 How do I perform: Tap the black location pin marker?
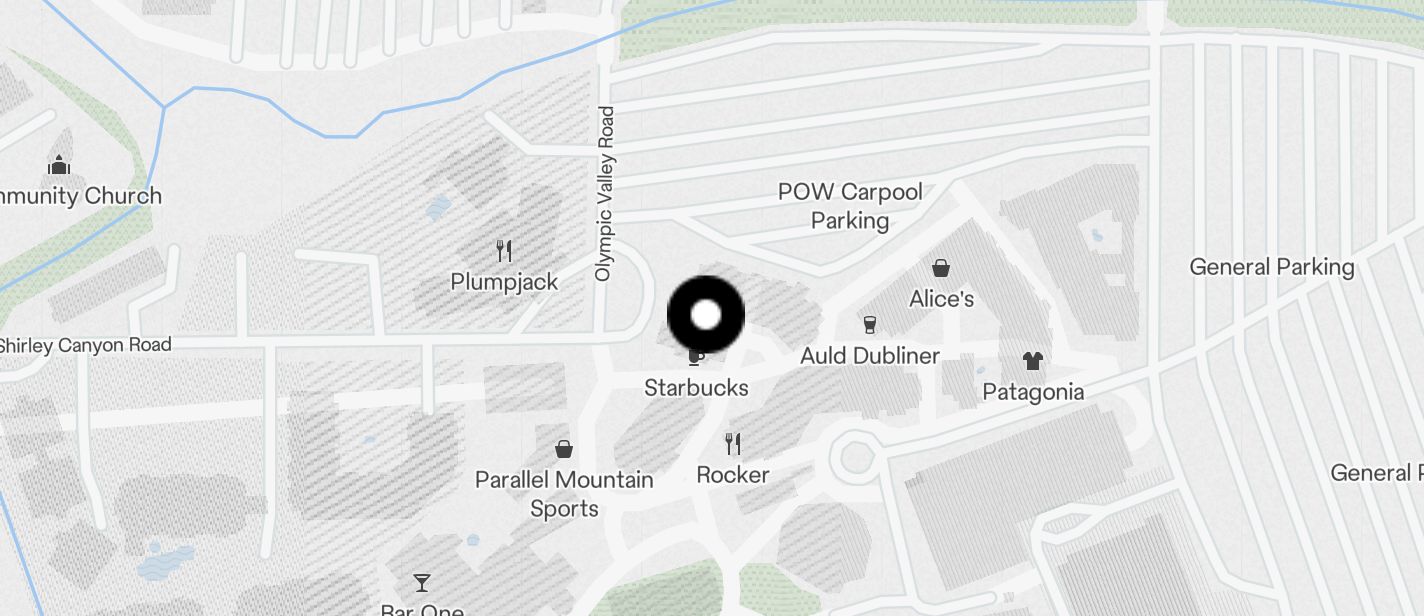click(x=706, y=315)
